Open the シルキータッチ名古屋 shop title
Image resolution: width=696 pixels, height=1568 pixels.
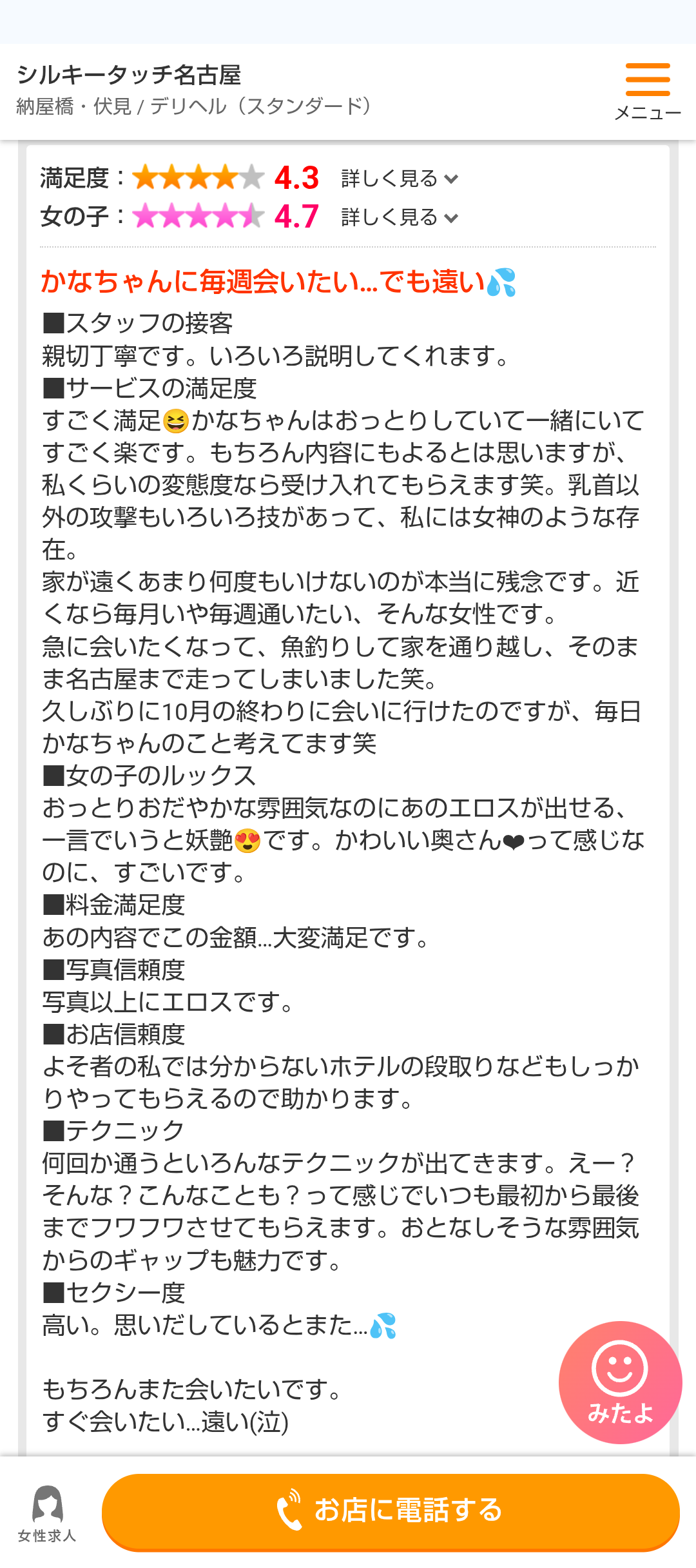(x=129, y=75)
